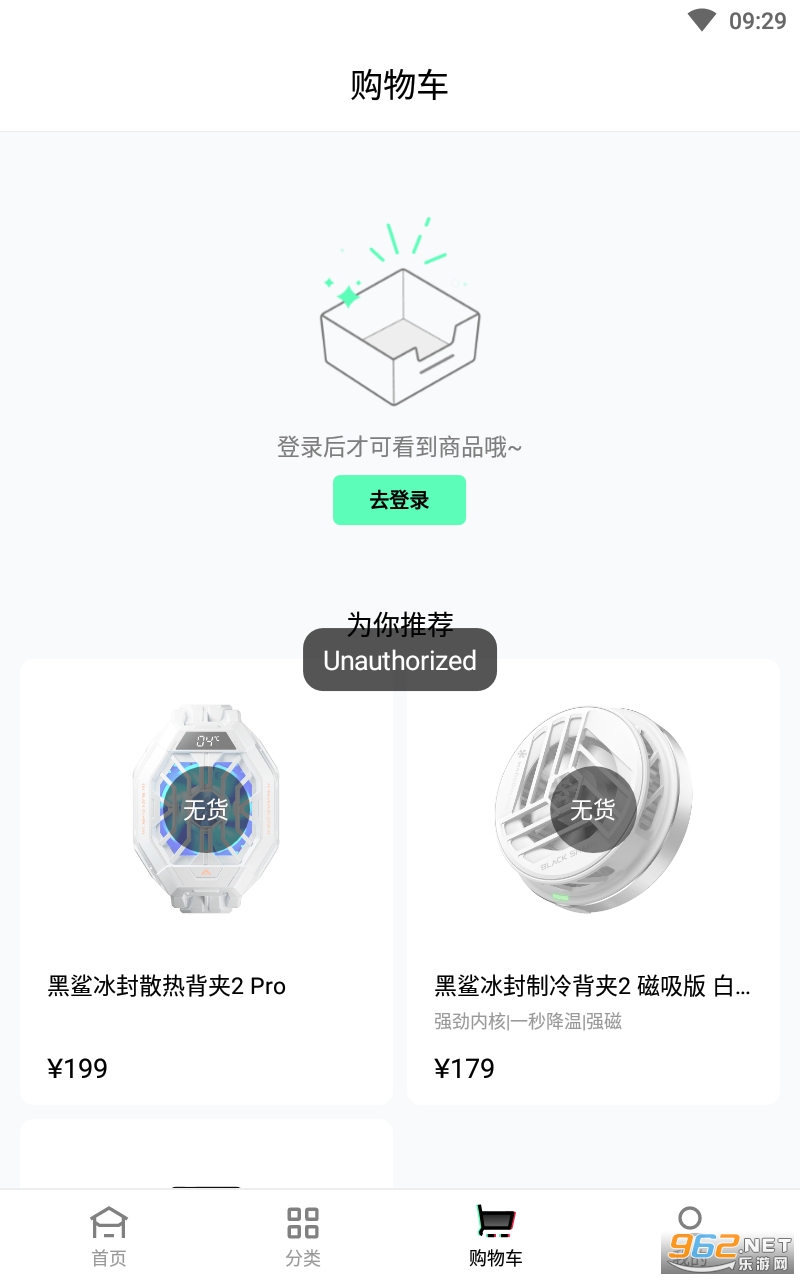The image size is (800, 1280).
Task: Select the 购物车 cart tab
Action: (496, 1236)
